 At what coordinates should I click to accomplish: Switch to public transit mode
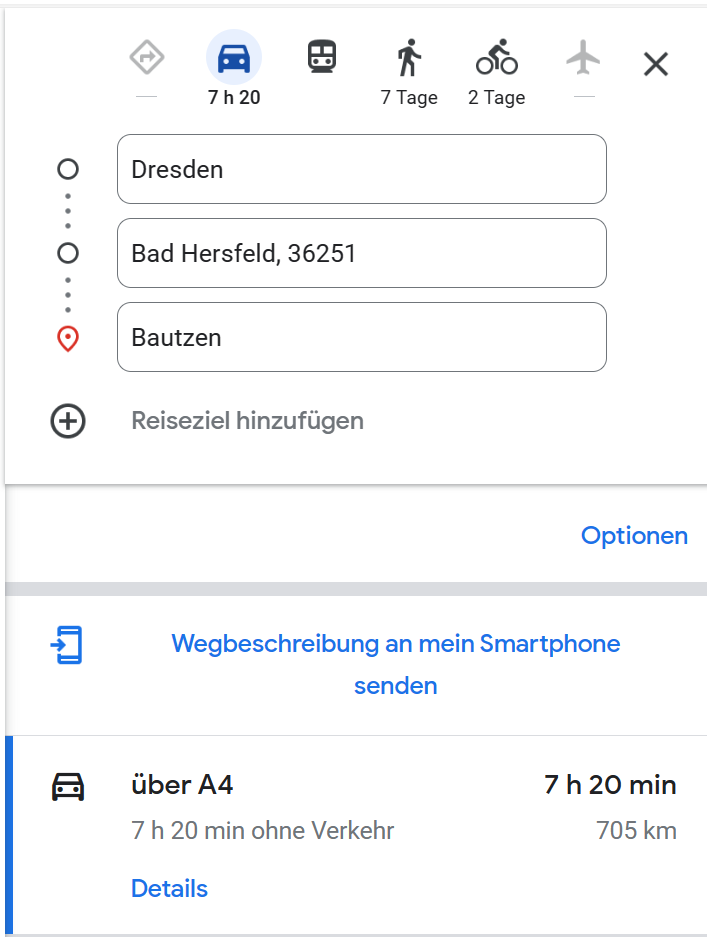(321, 57)
